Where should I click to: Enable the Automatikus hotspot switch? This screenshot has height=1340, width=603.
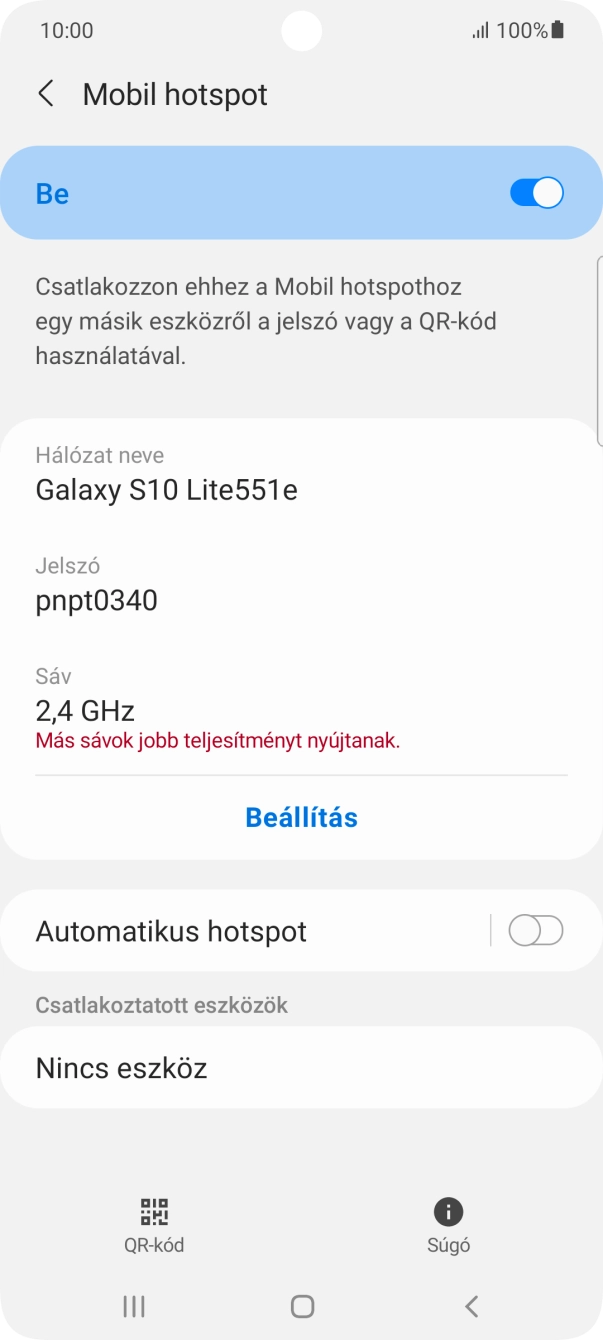coord(536,931)
